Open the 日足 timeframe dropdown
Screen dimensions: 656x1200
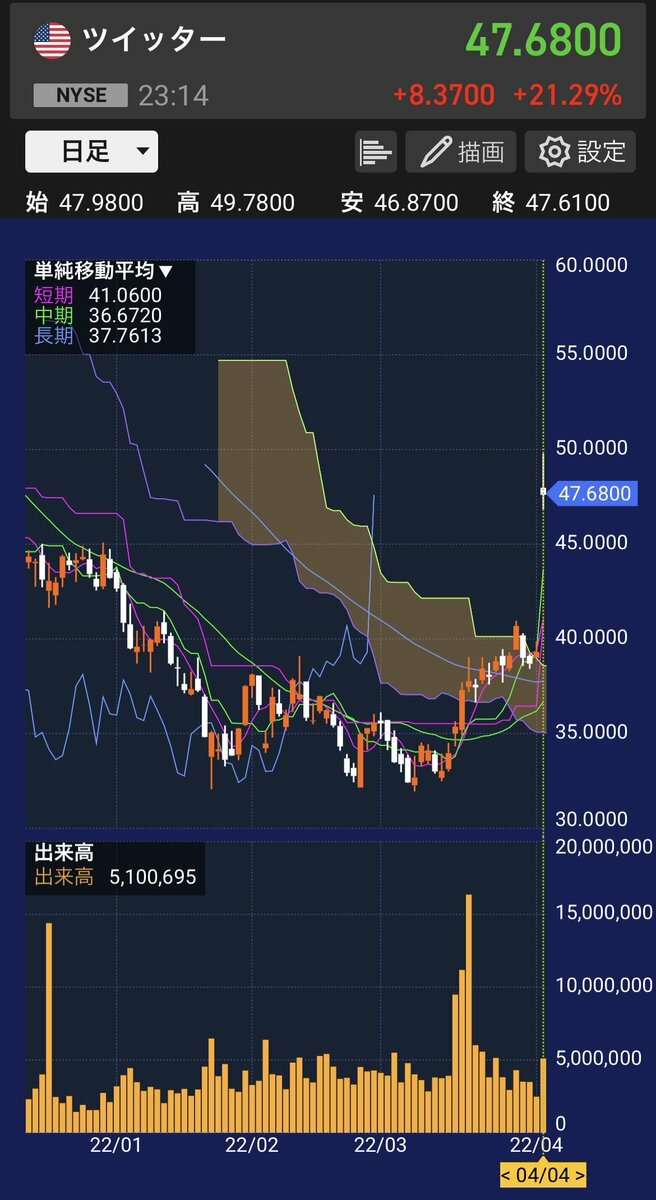coord(91,152)
